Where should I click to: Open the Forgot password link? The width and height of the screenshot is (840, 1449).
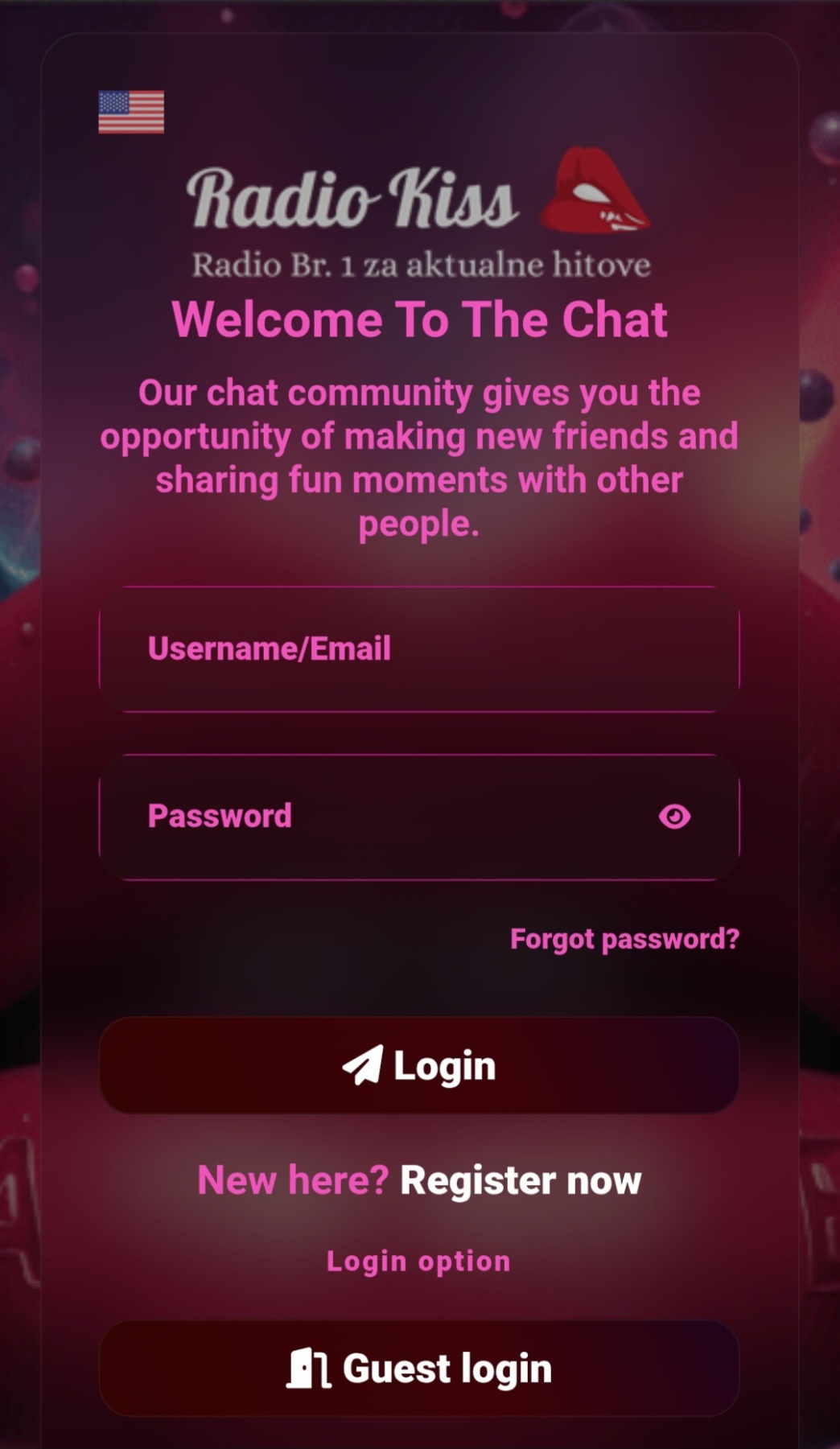624,939
